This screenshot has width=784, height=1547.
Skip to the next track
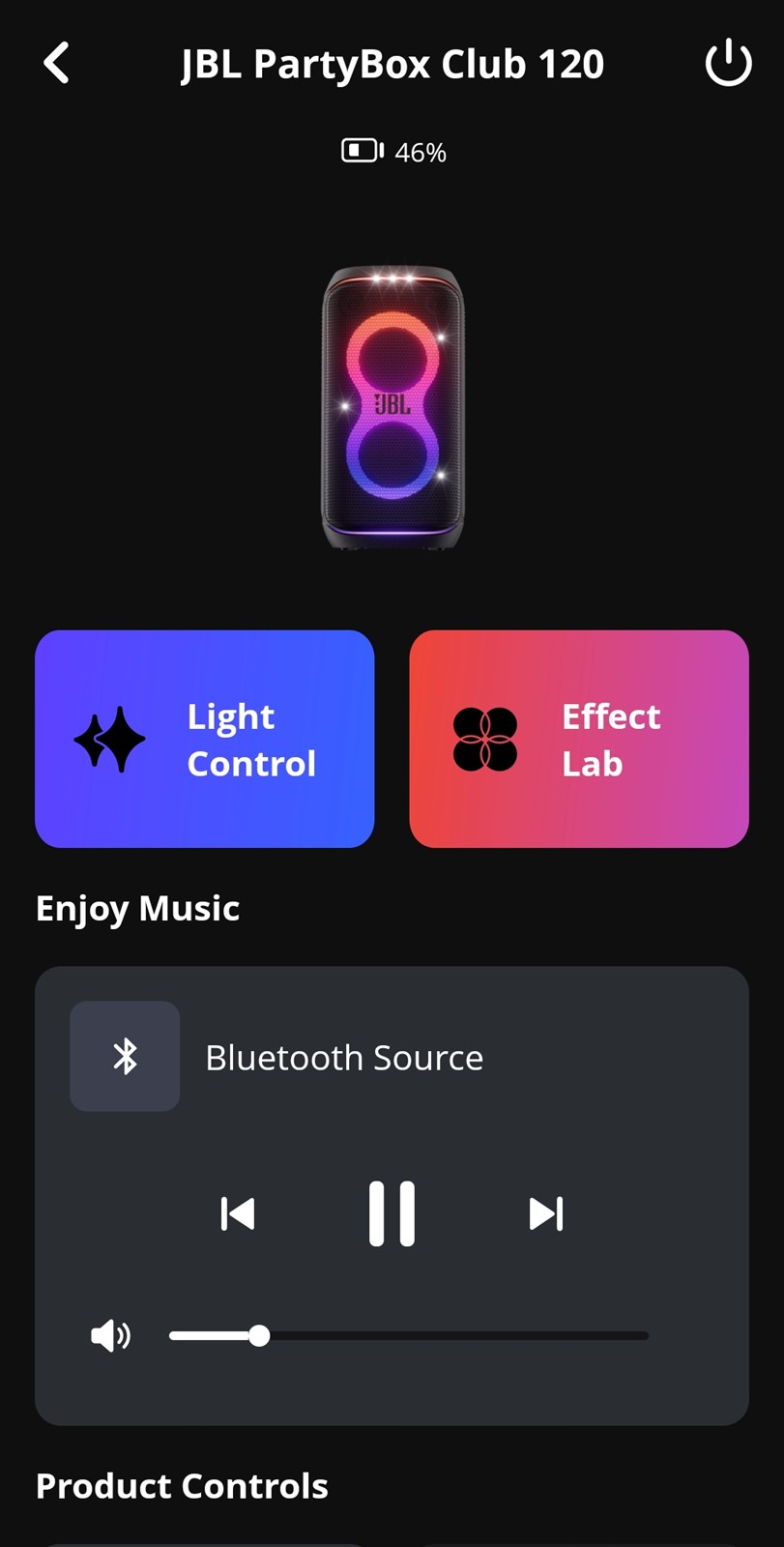546,1213
